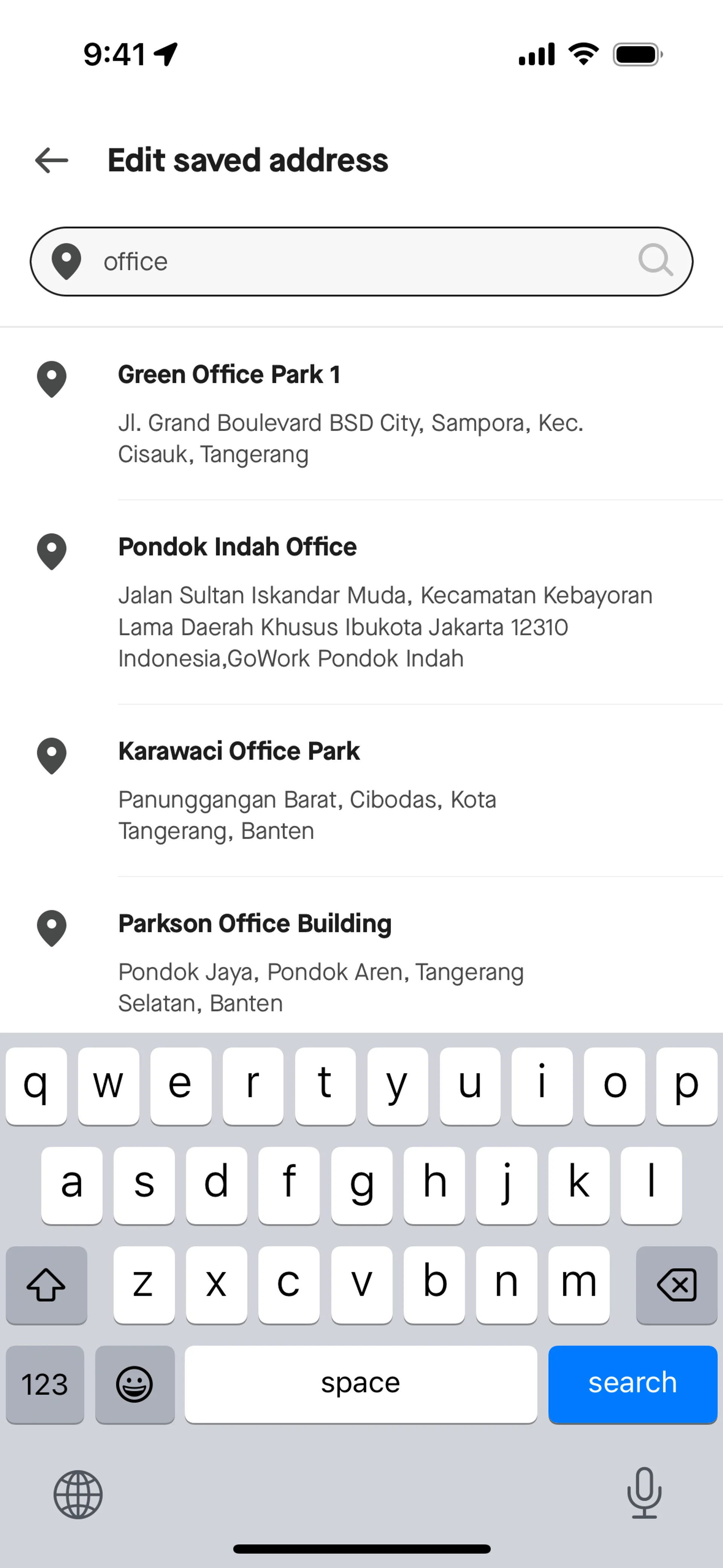Switch keyboard to numbers with 123 key
This screenshot has height=1568, width=723.
[45, 1383]
